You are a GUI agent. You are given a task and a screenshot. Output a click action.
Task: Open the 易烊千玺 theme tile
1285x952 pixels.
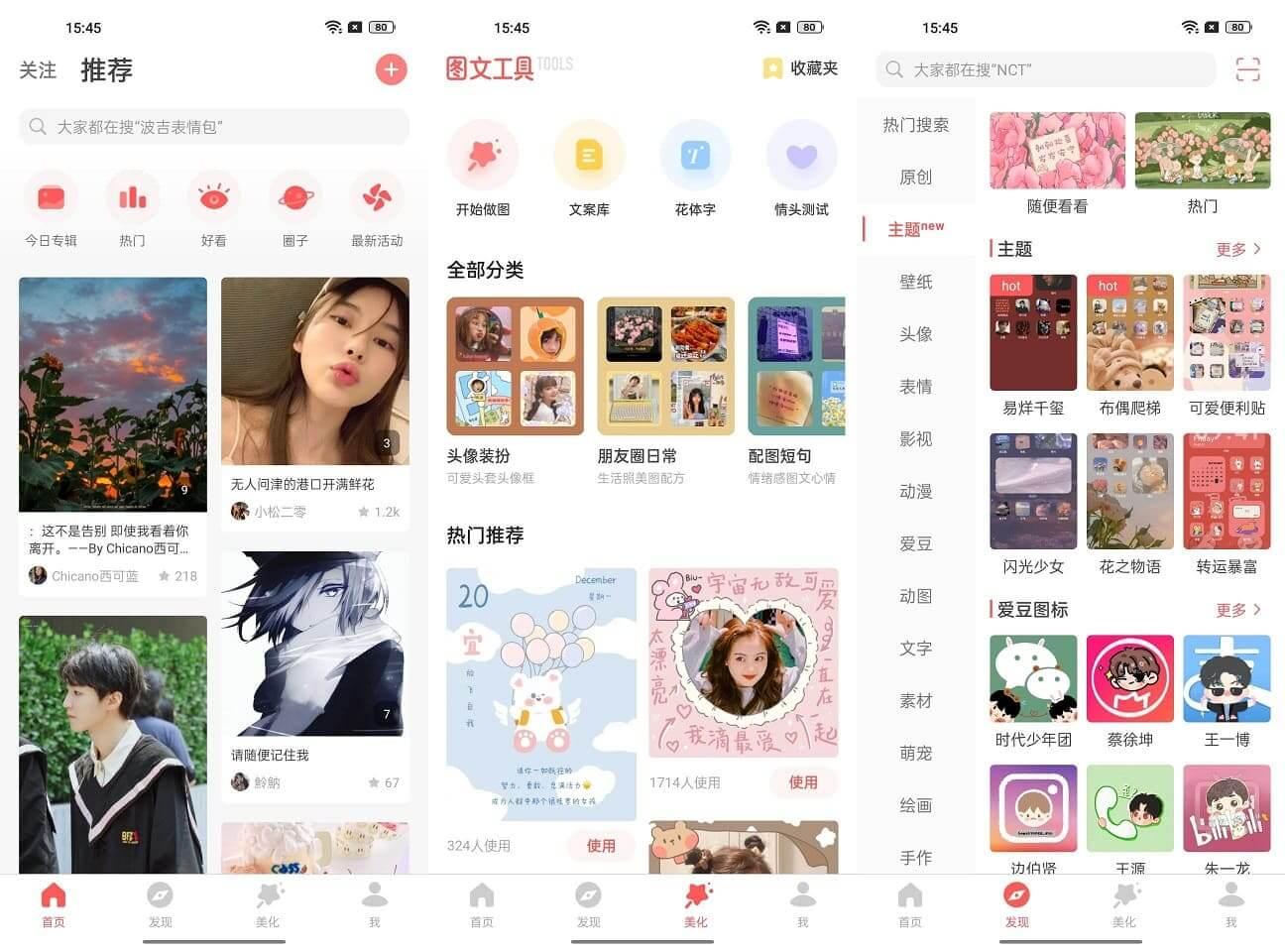(1032, 344)
